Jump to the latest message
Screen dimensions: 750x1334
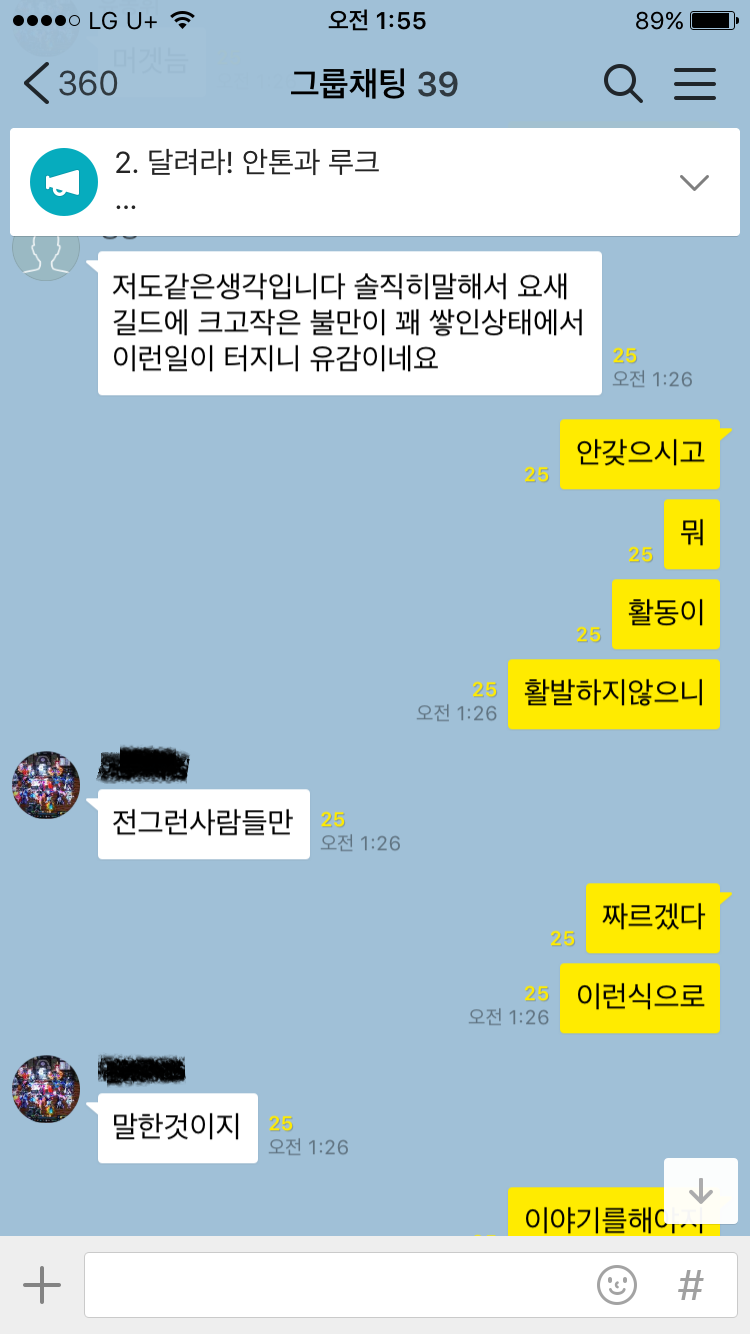(700, 1190)
